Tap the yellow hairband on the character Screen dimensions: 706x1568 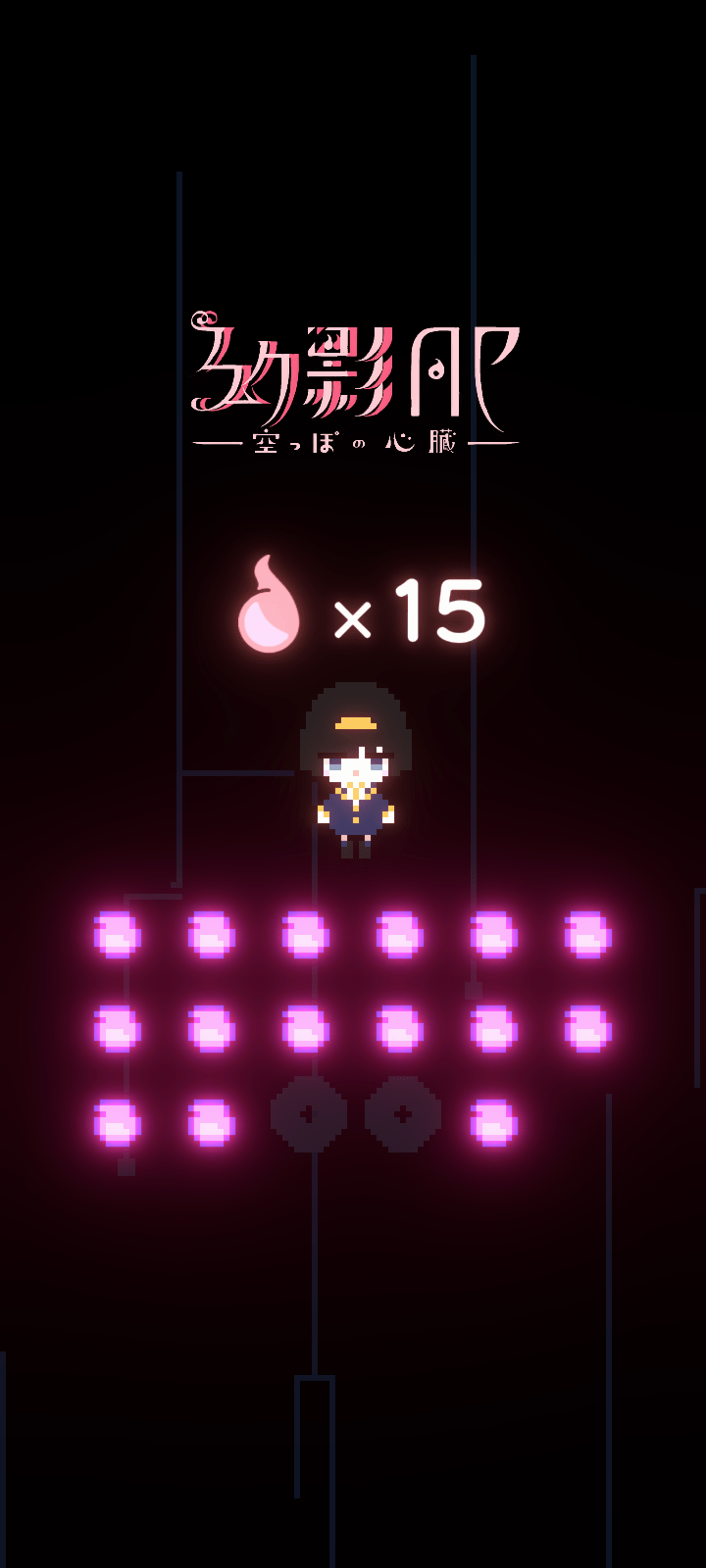point(356,722)
